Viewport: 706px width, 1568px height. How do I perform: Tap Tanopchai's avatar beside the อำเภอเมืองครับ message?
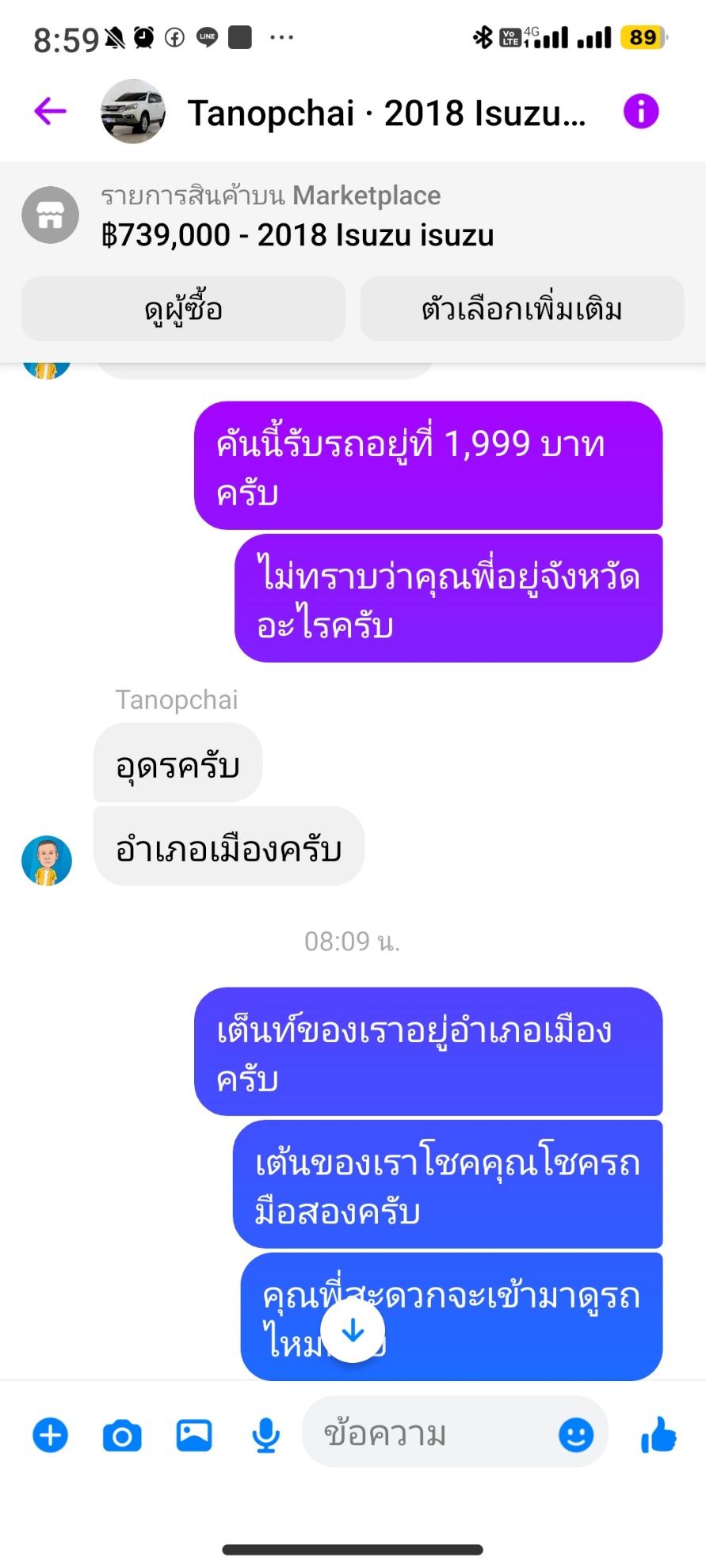point(47,860)
